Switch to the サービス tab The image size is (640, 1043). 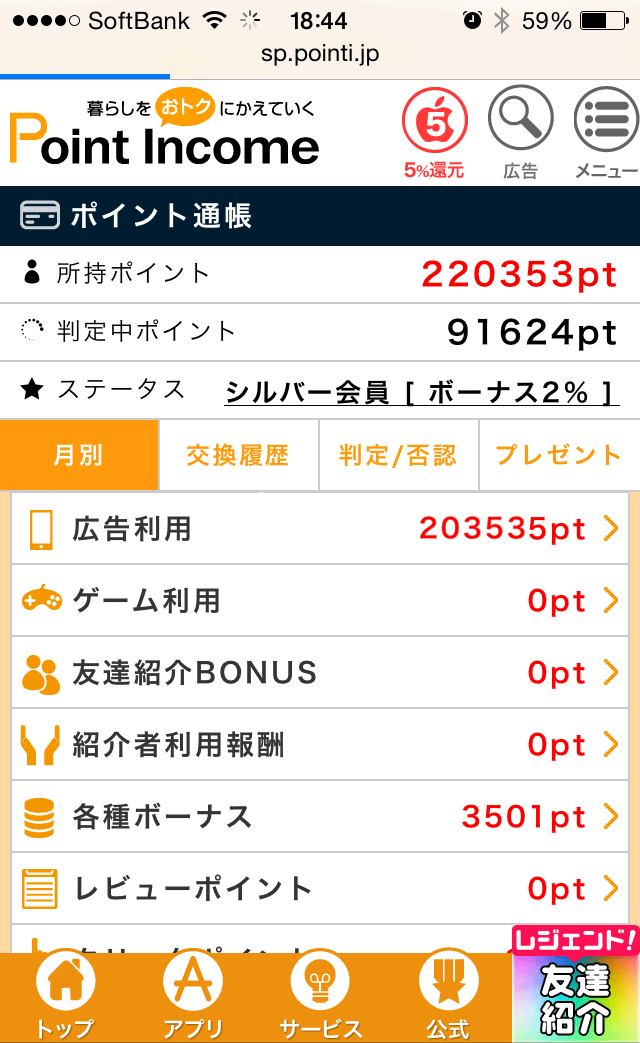coord(320,997)
